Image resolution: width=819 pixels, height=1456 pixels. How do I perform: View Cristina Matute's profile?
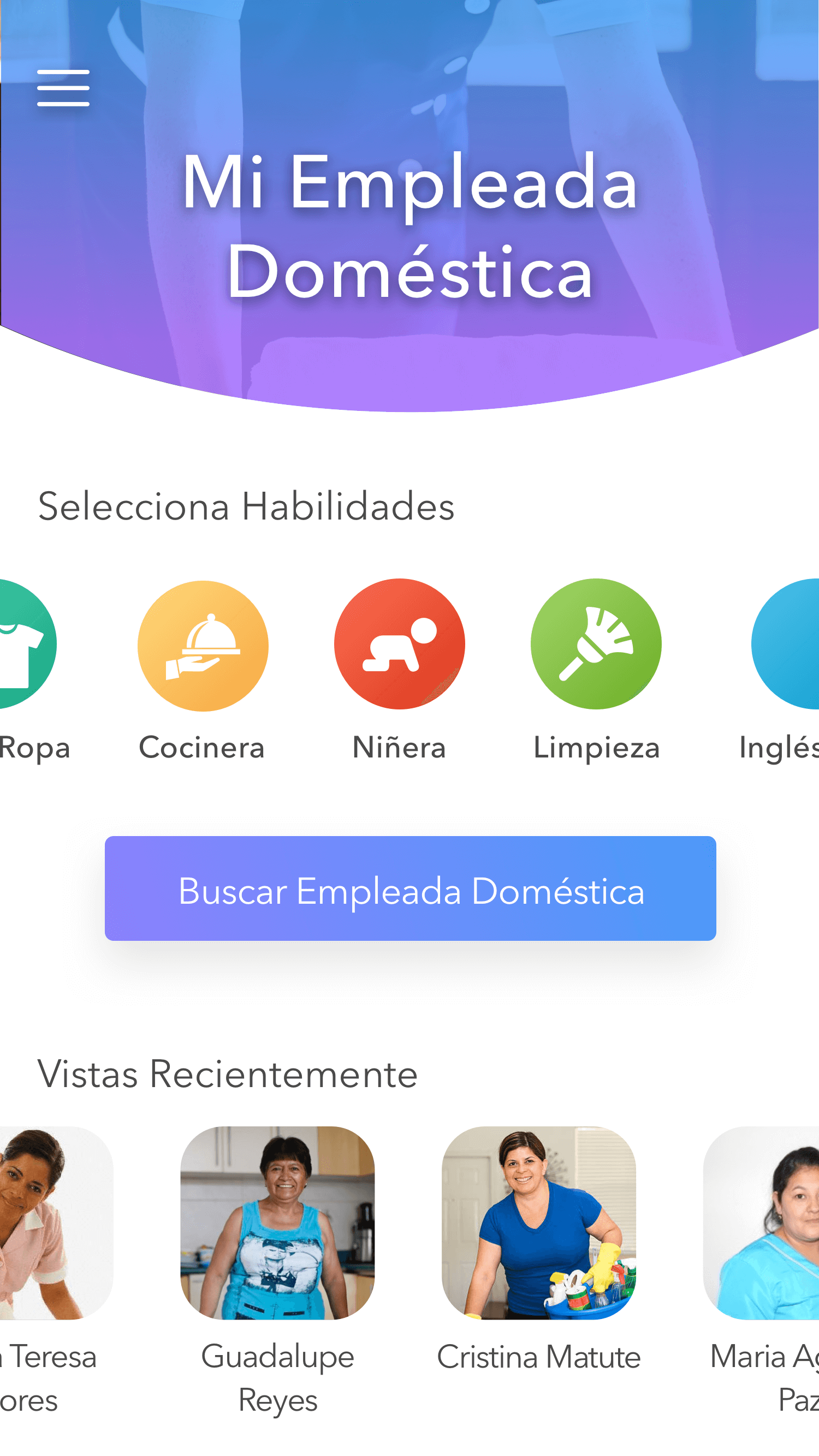pyautogui.click(x=538, y=1224)
